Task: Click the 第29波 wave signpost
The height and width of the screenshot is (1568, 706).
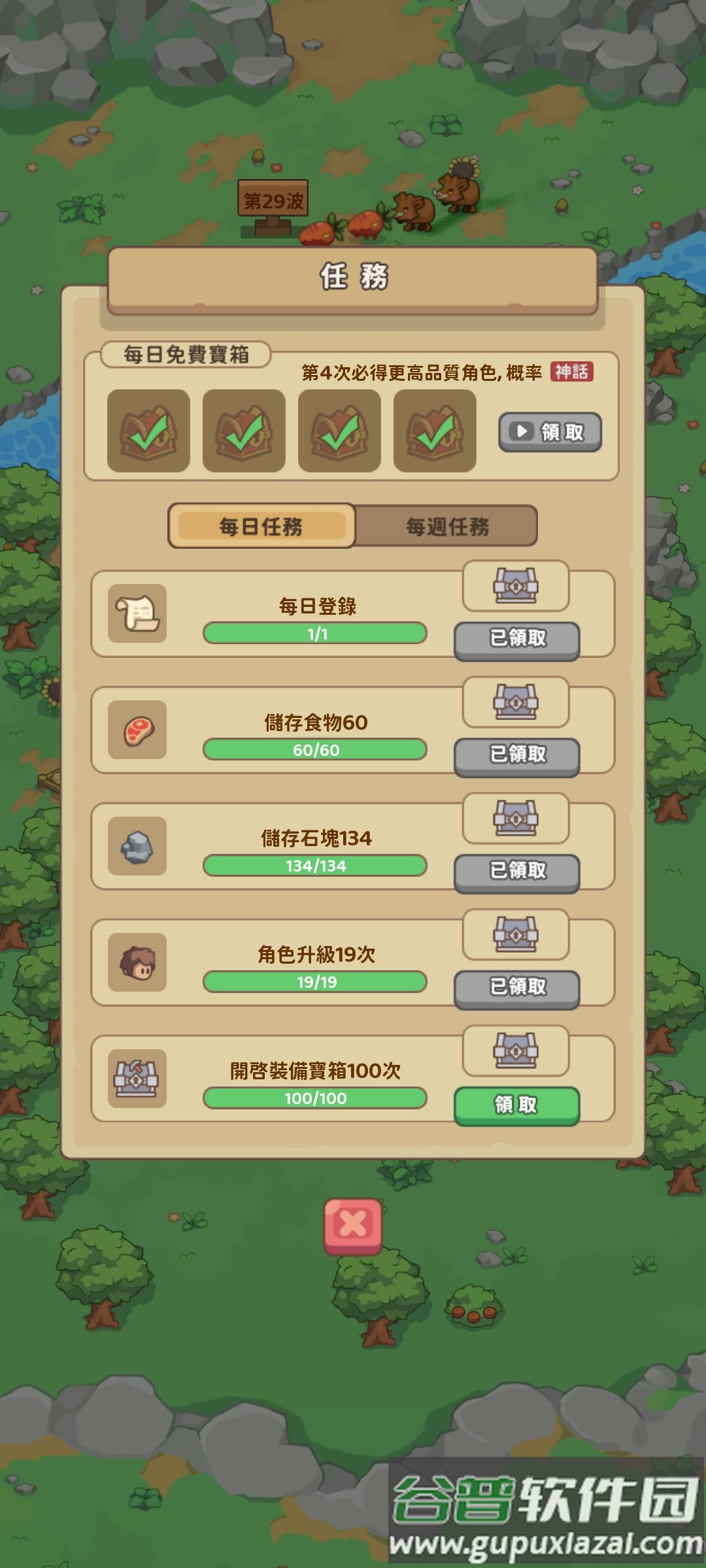Action: [x=274, y=198]
